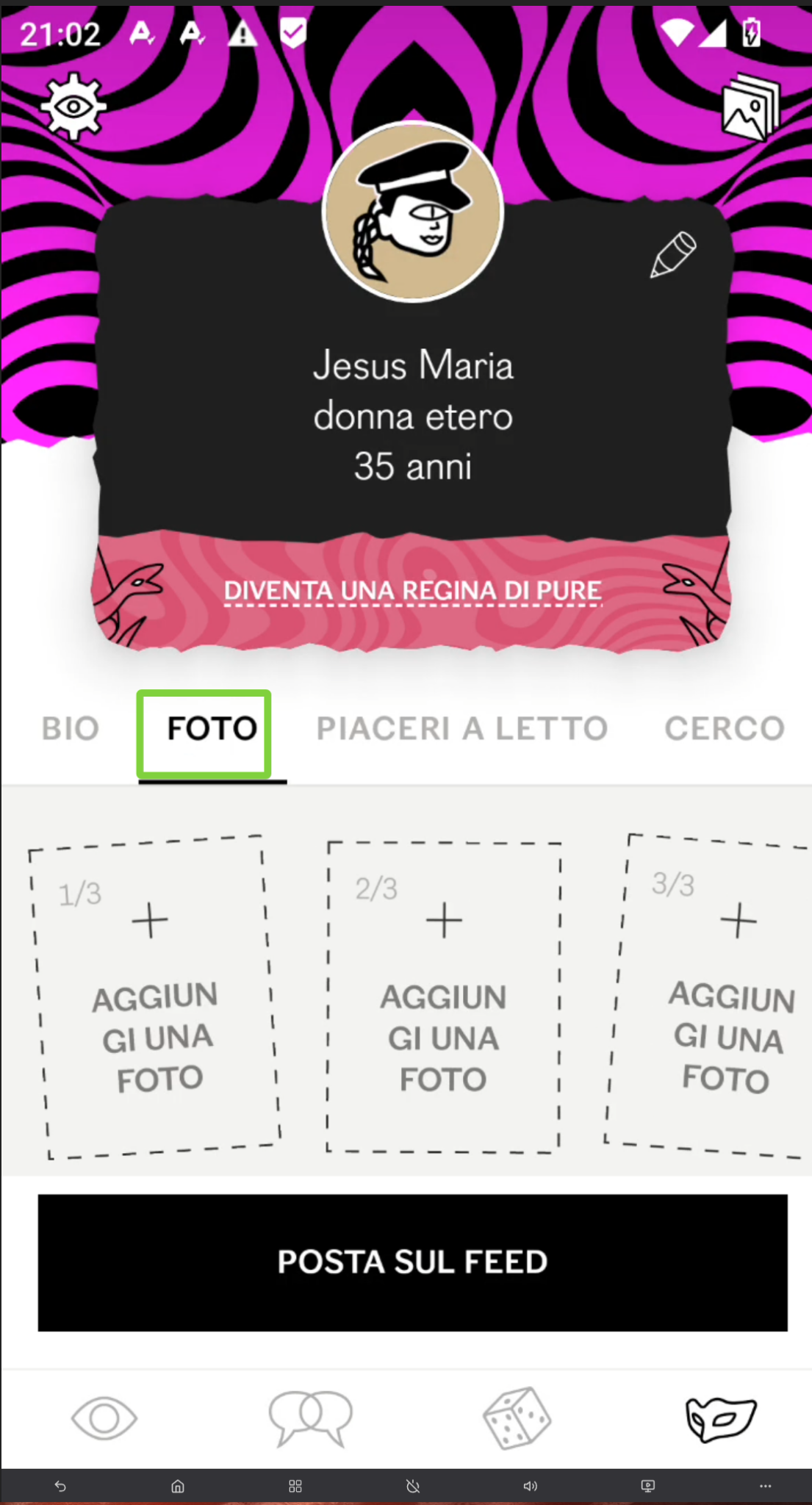
Task: Open the dice tab
Action: [x=517, y=1418]
